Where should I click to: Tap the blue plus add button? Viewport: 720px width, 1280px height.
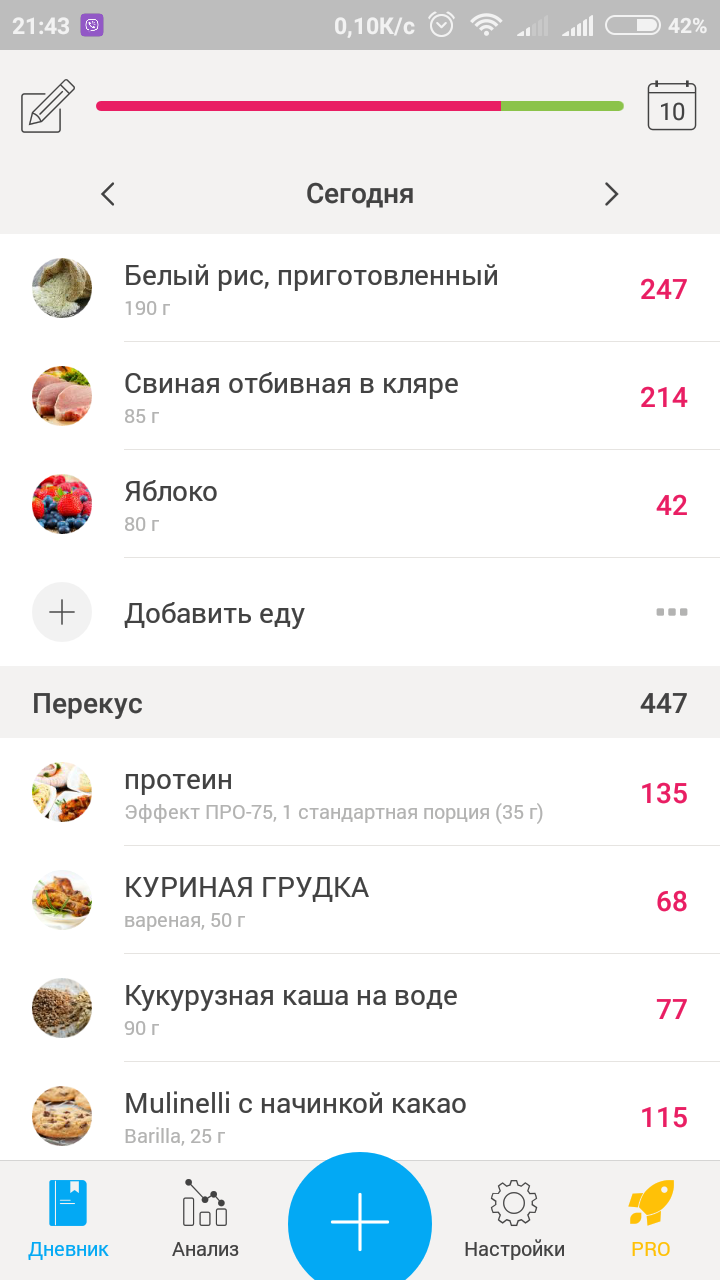(360, 1222)
